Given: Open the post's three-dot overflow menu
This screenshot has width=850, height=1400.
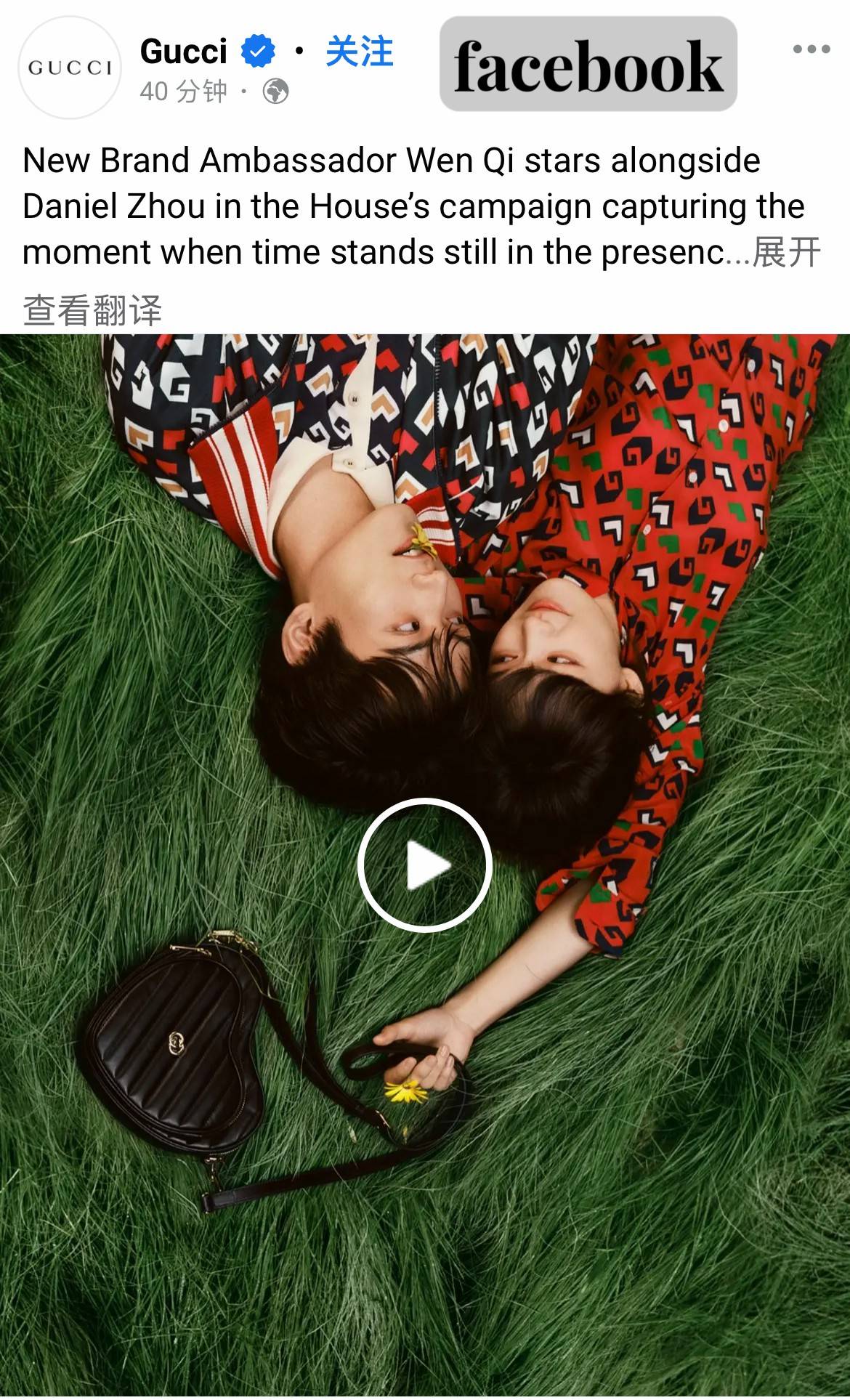Looking at the screenshot, I should pos(811,49).
